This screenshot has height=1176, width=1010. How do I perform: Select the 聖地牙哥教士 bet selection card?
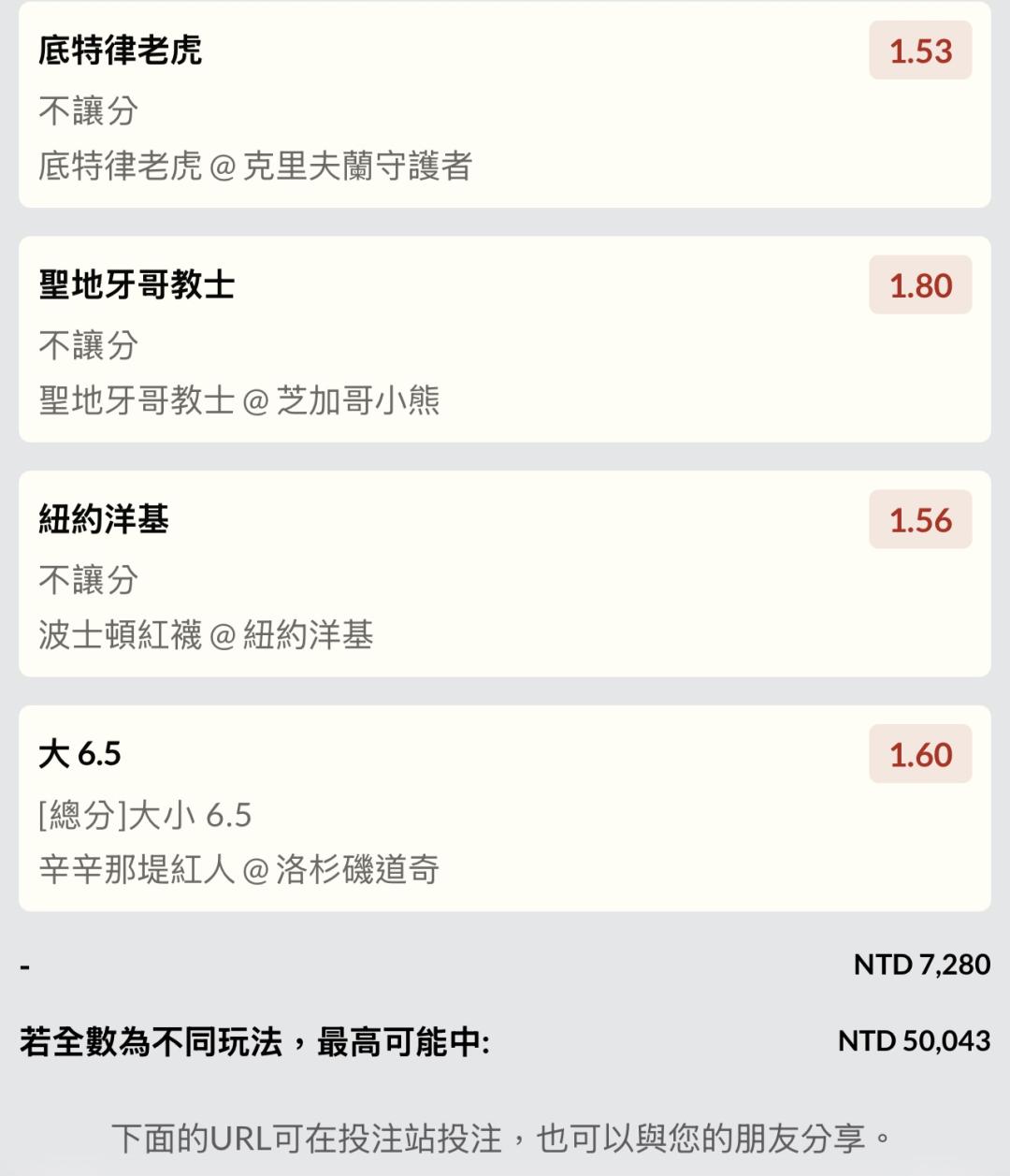point(503,340)
